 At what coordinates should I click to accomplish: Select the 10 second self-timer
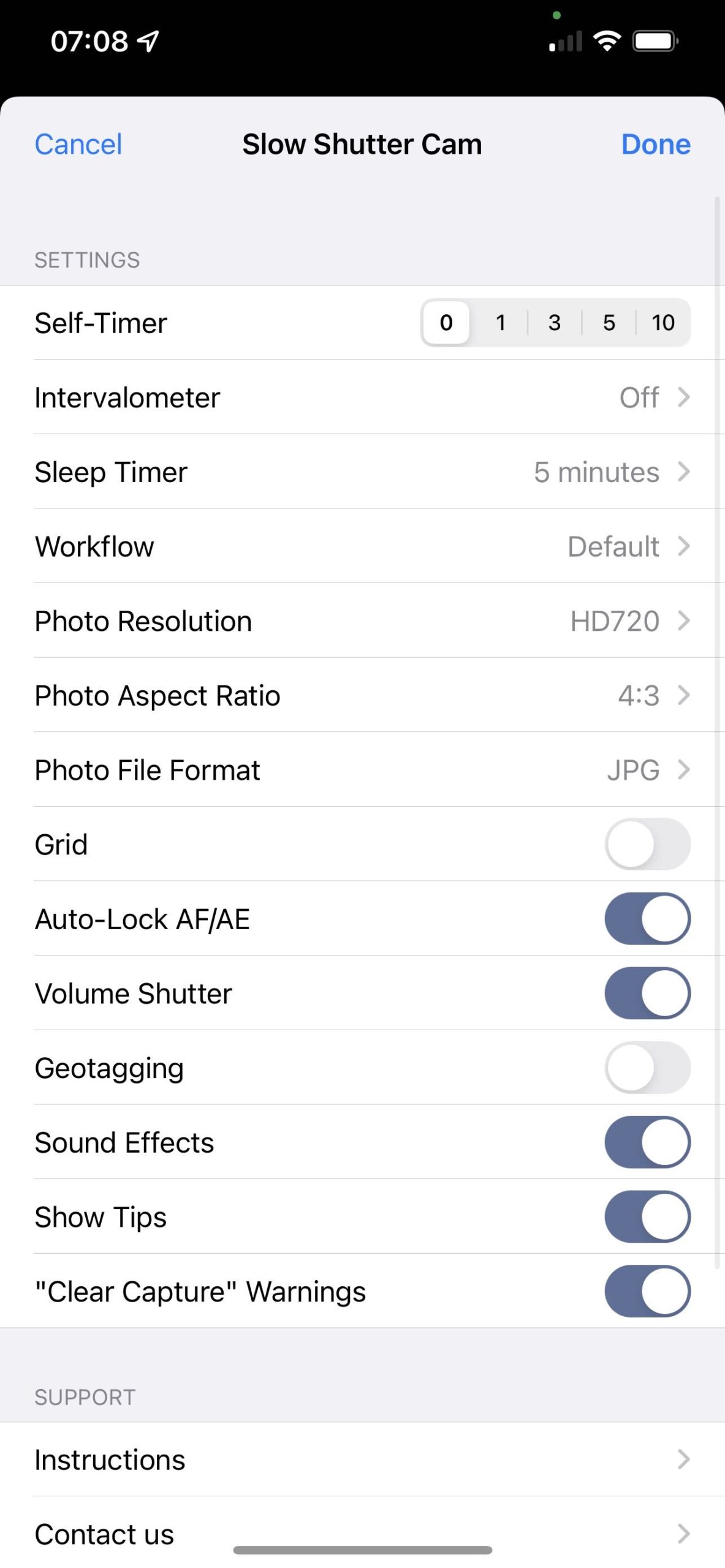(x=663, y=322)
